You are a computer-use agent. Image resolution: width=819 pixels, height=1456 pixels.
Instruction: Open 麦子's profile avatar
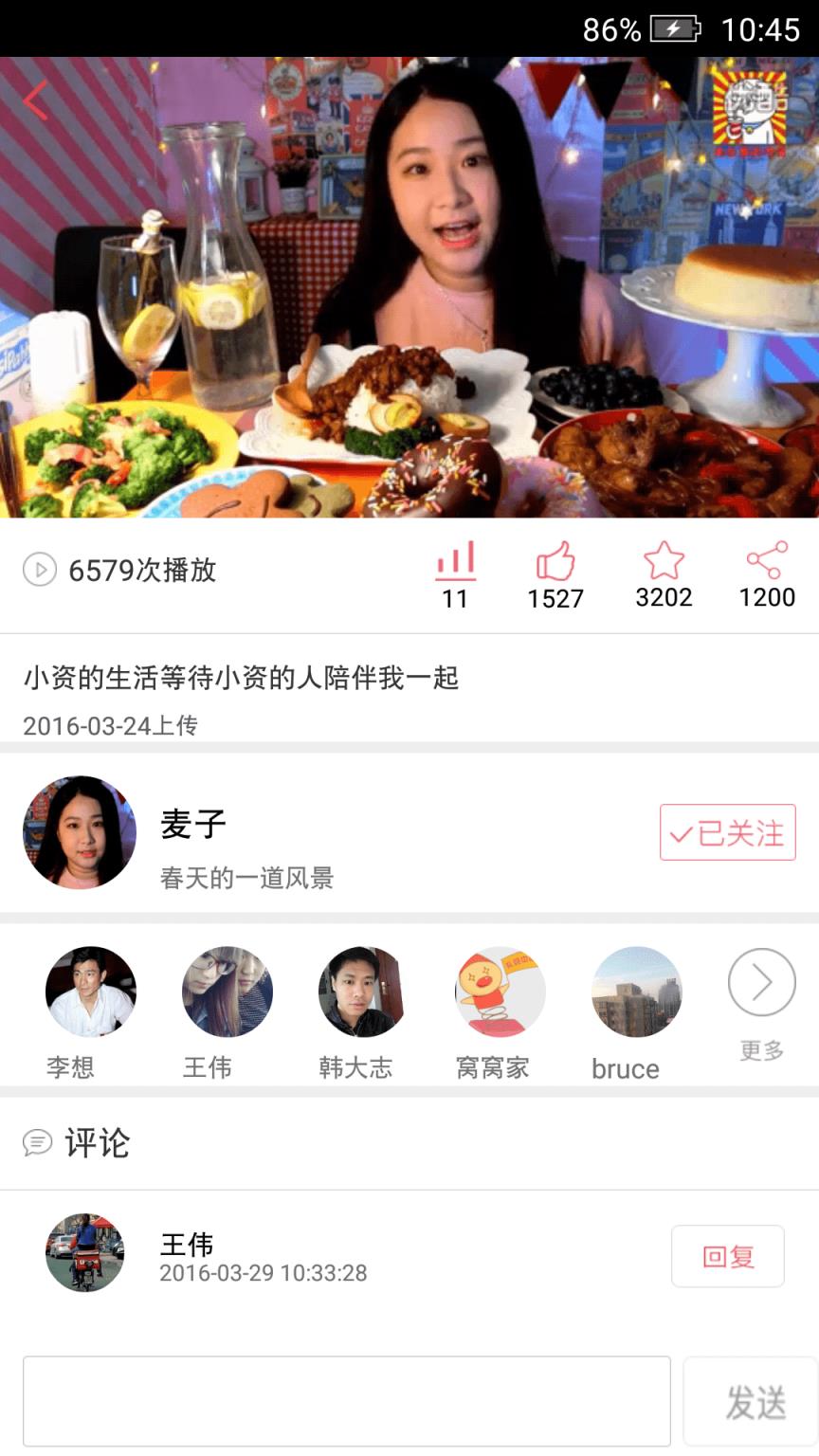click(79, 833)
